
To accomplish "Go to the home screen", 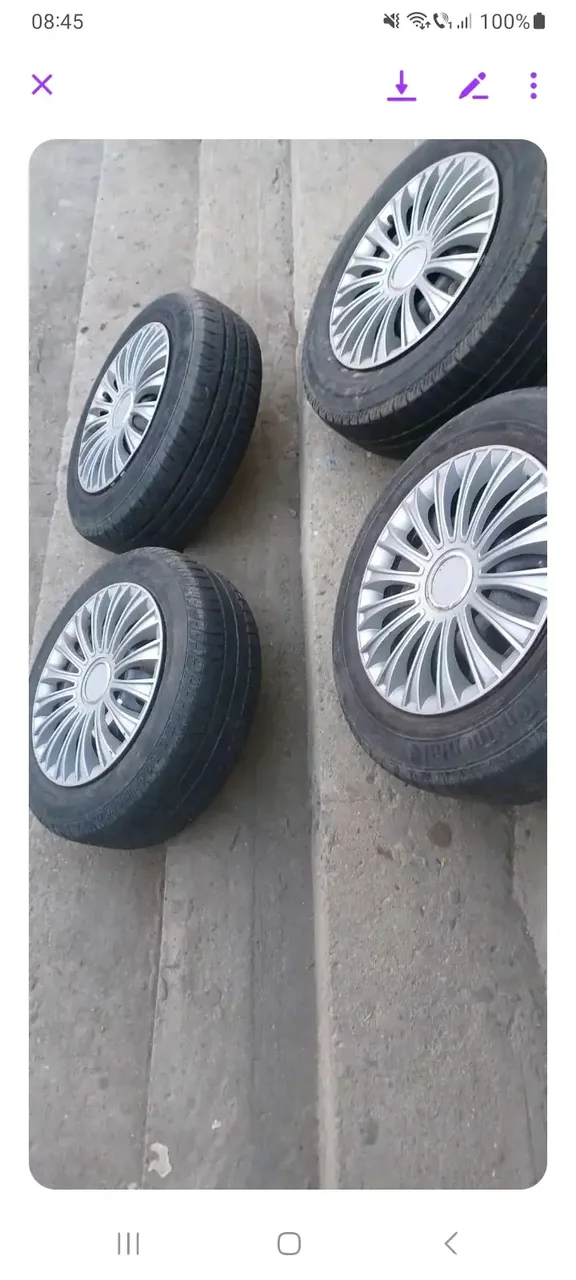I will coord(289,1243).
